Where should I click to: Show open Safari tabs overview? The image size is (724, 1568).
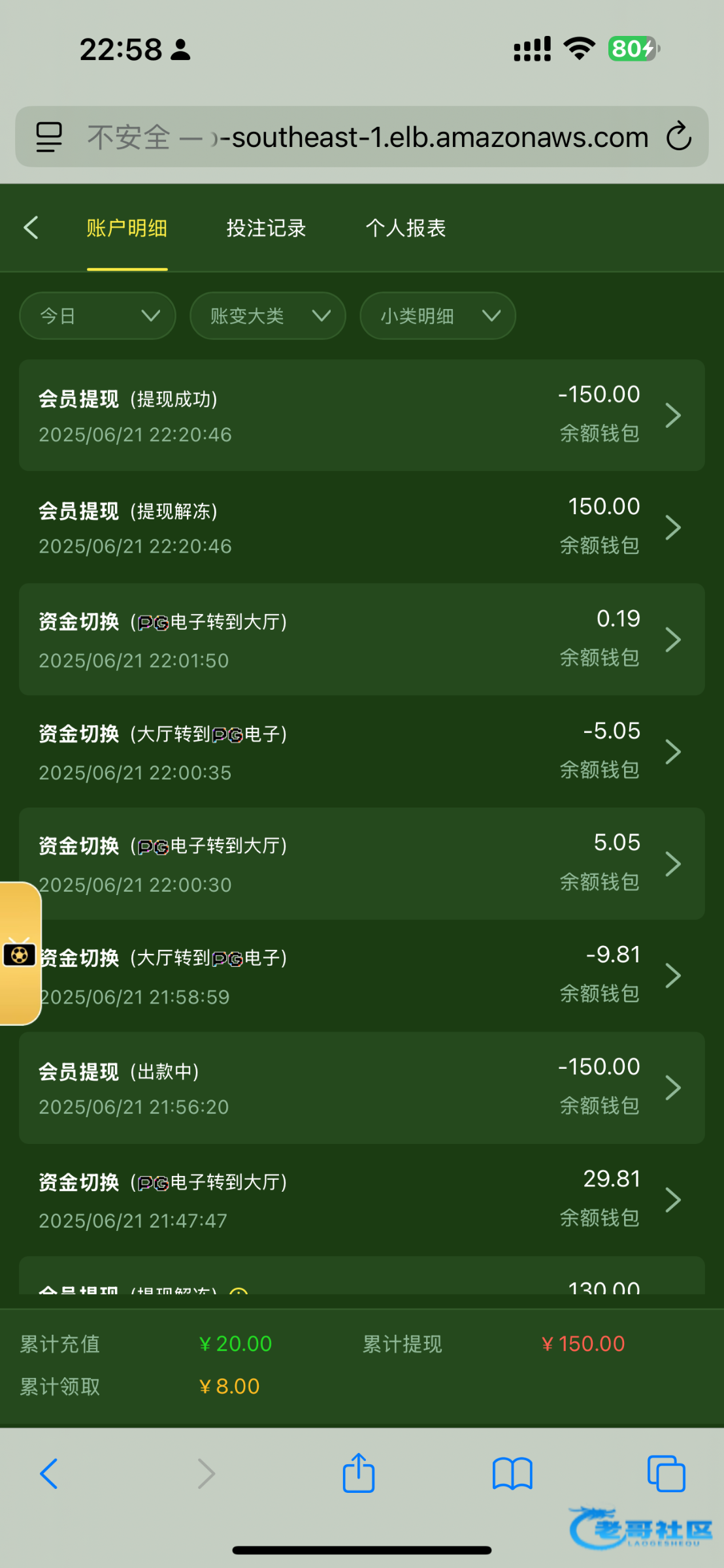point(666,1474)
